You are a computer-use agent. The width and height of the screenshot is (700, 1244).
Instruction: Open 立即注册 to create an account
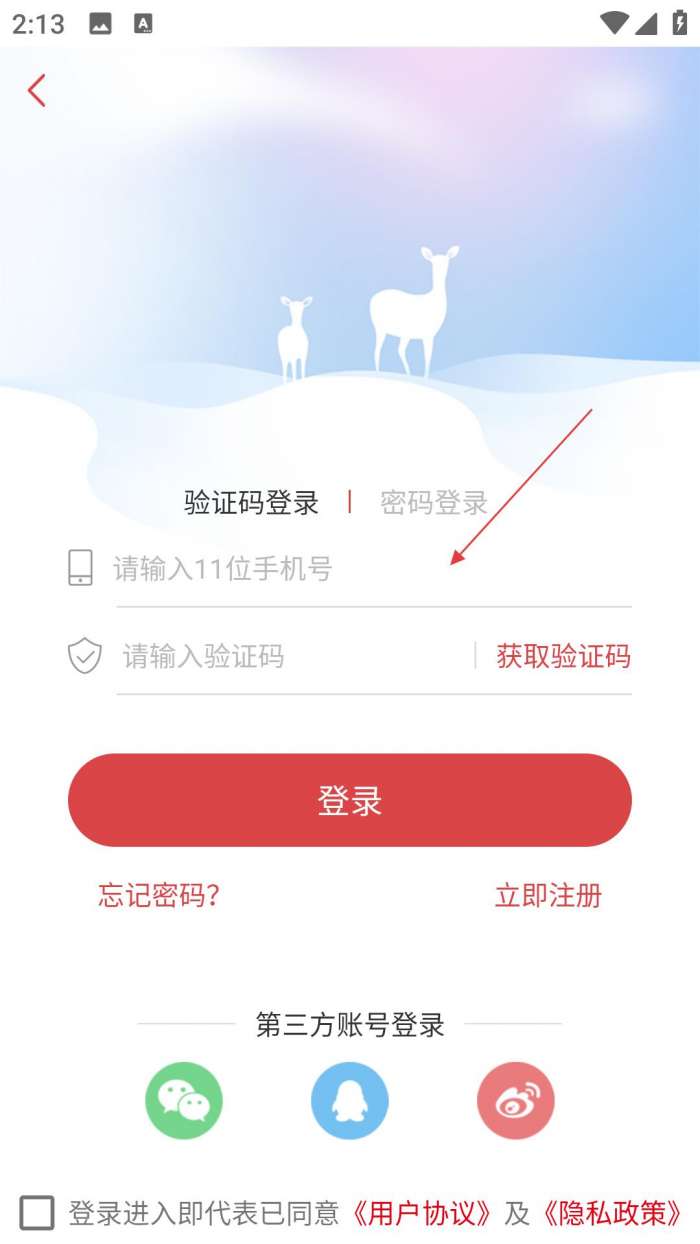[548, 895]
